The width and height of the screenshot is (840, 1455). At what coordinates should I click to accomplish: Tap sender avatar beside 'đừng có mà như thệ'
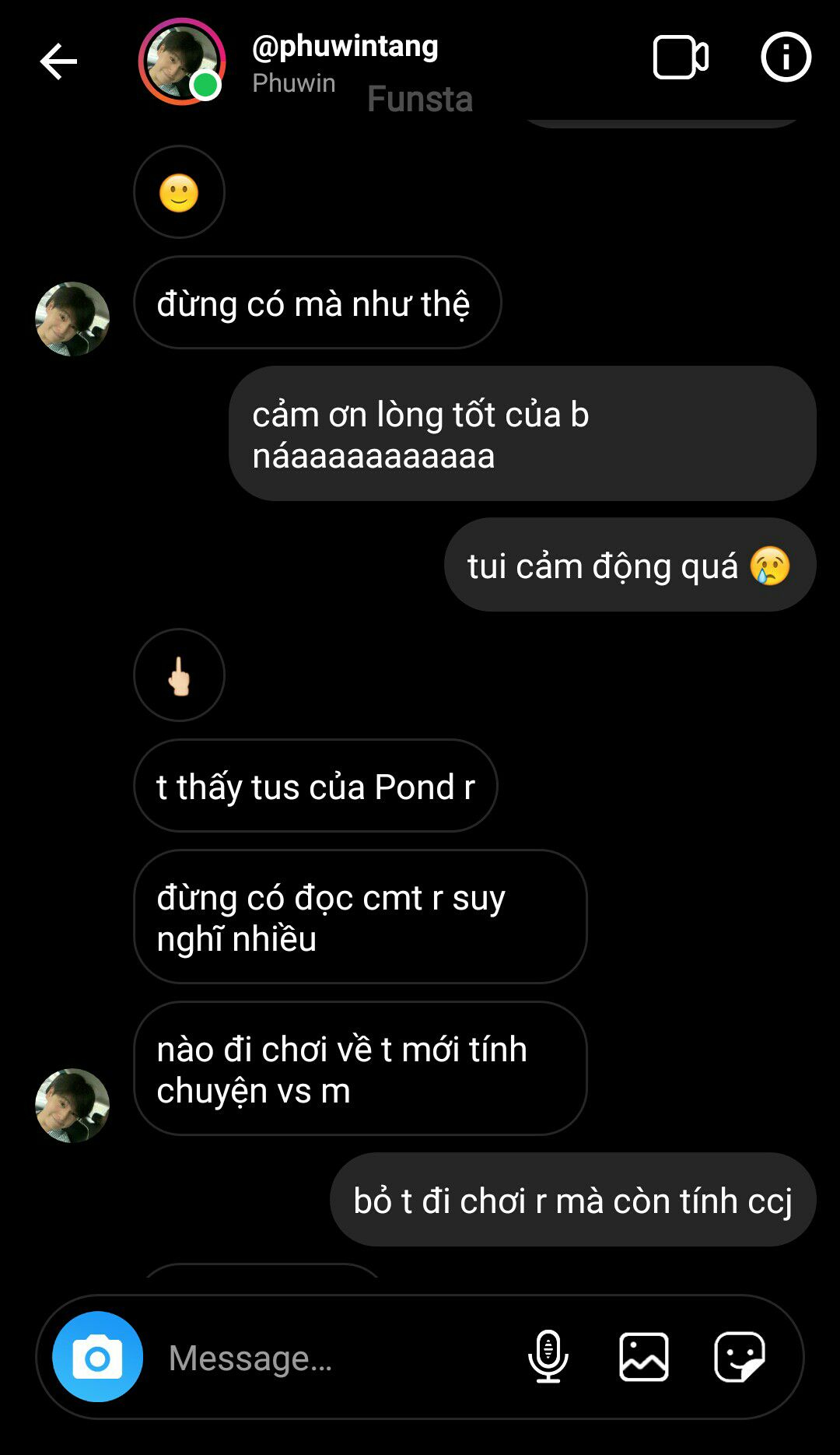click(x=72, y=319)
